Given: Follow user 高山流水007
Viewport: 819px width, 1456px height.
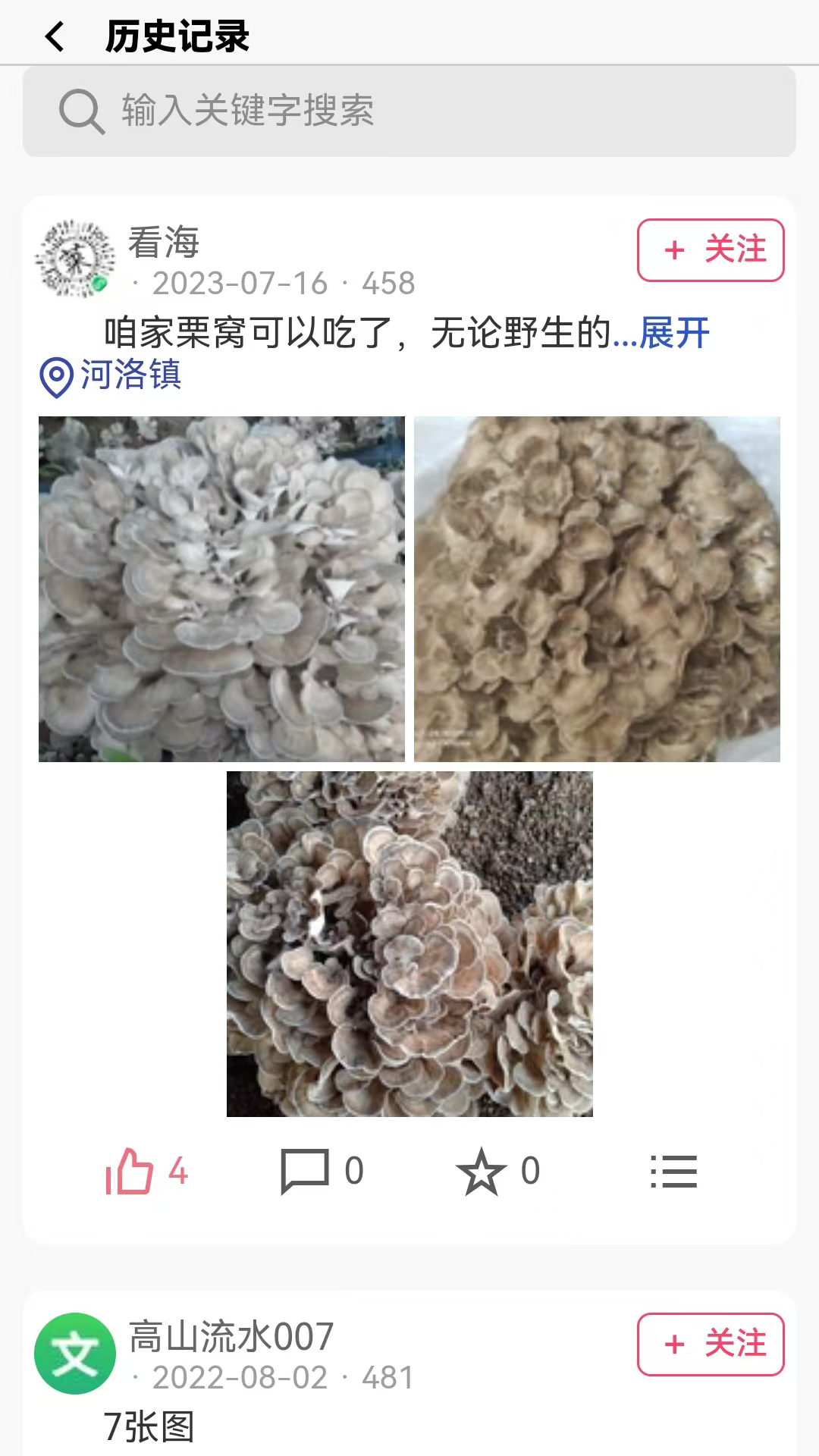Looking at the screenshot, I should coord(710,1344).
